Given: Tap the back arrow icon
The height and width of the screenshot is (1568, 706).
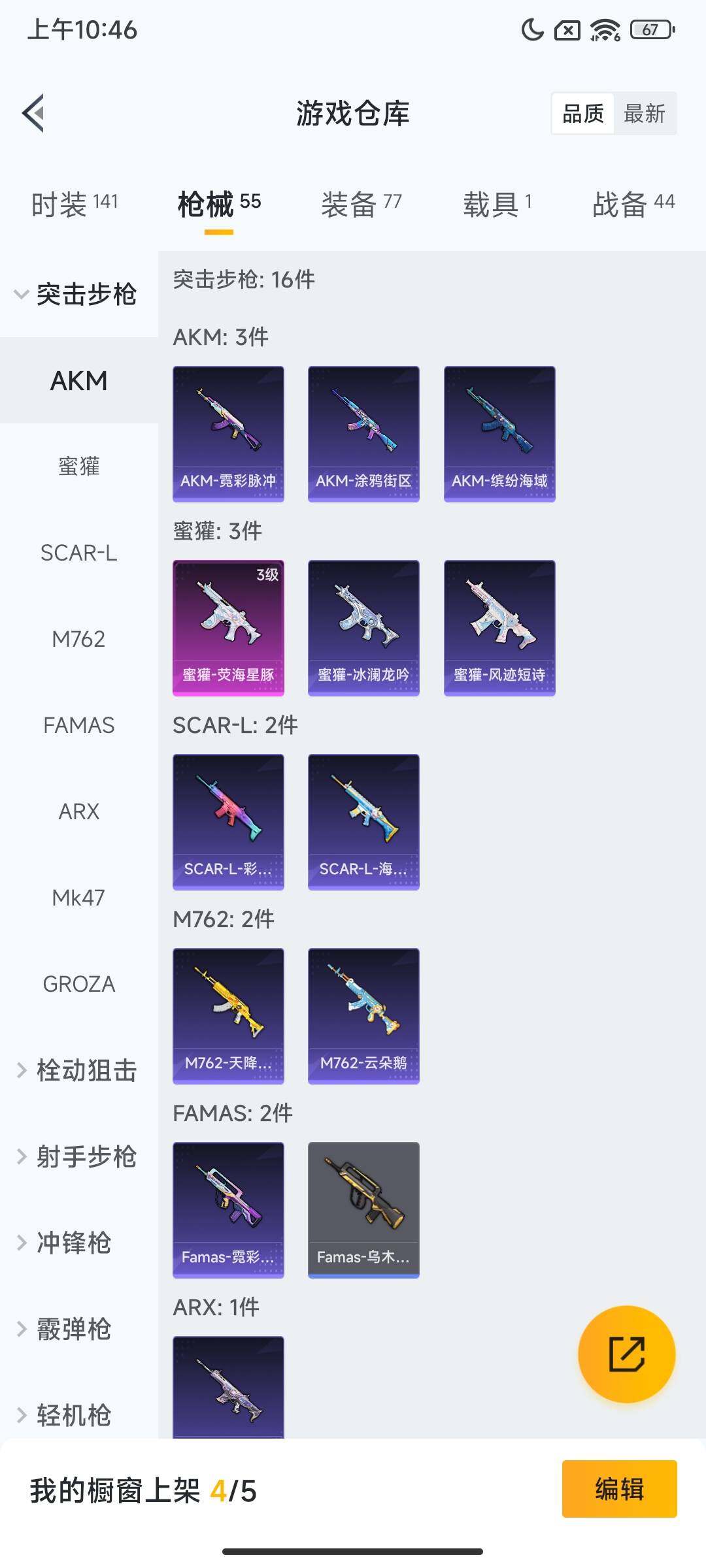Looking at the screenshot, I should pos(34,112).
